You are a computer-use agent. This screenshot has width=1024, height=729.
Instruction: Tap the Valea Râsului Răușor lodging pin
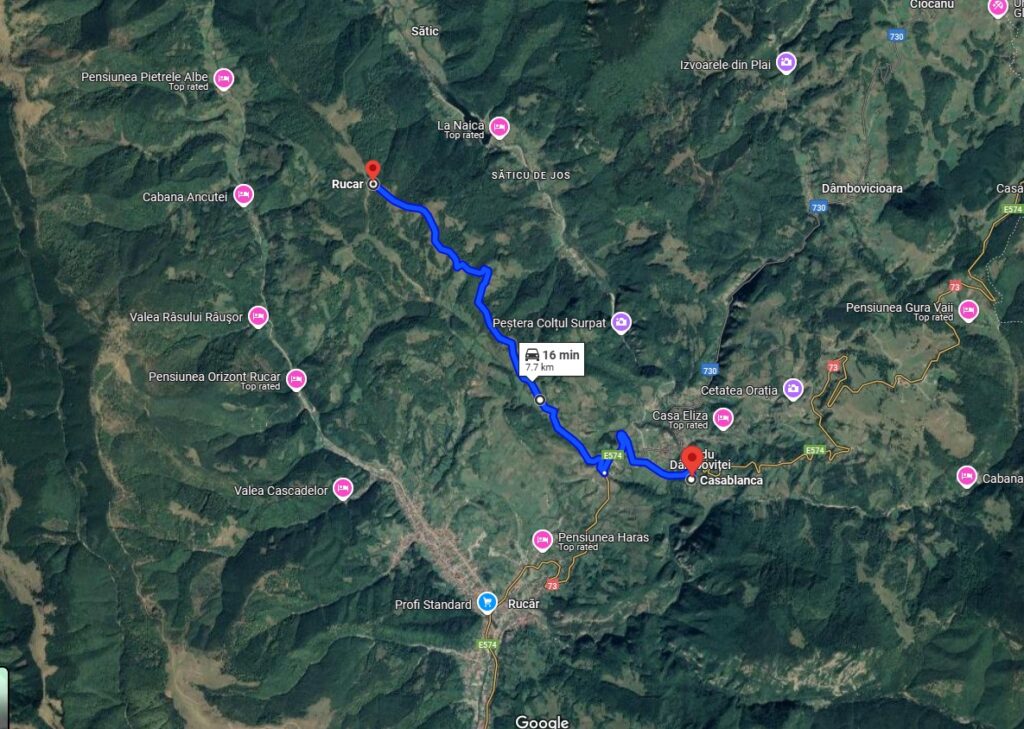[x=258, y=315]
